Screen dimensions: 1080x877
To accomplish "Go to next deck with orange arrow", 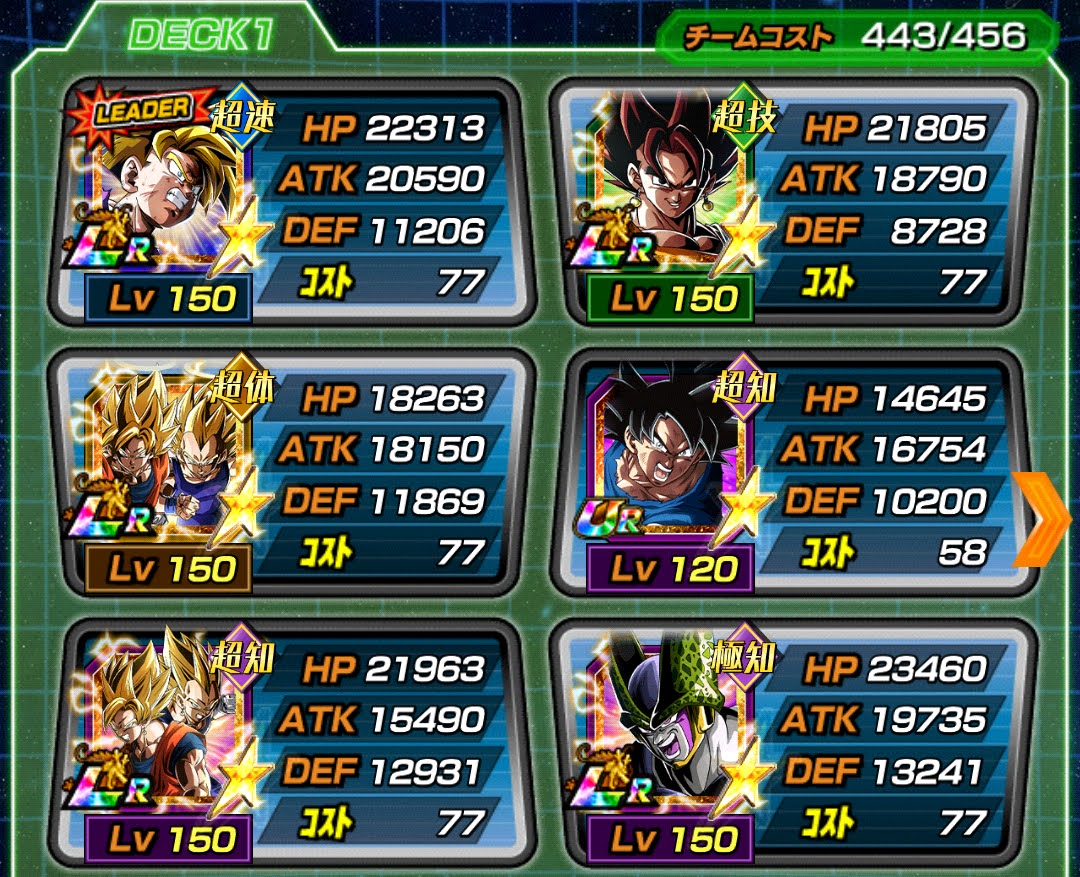I will point(1041,519).
